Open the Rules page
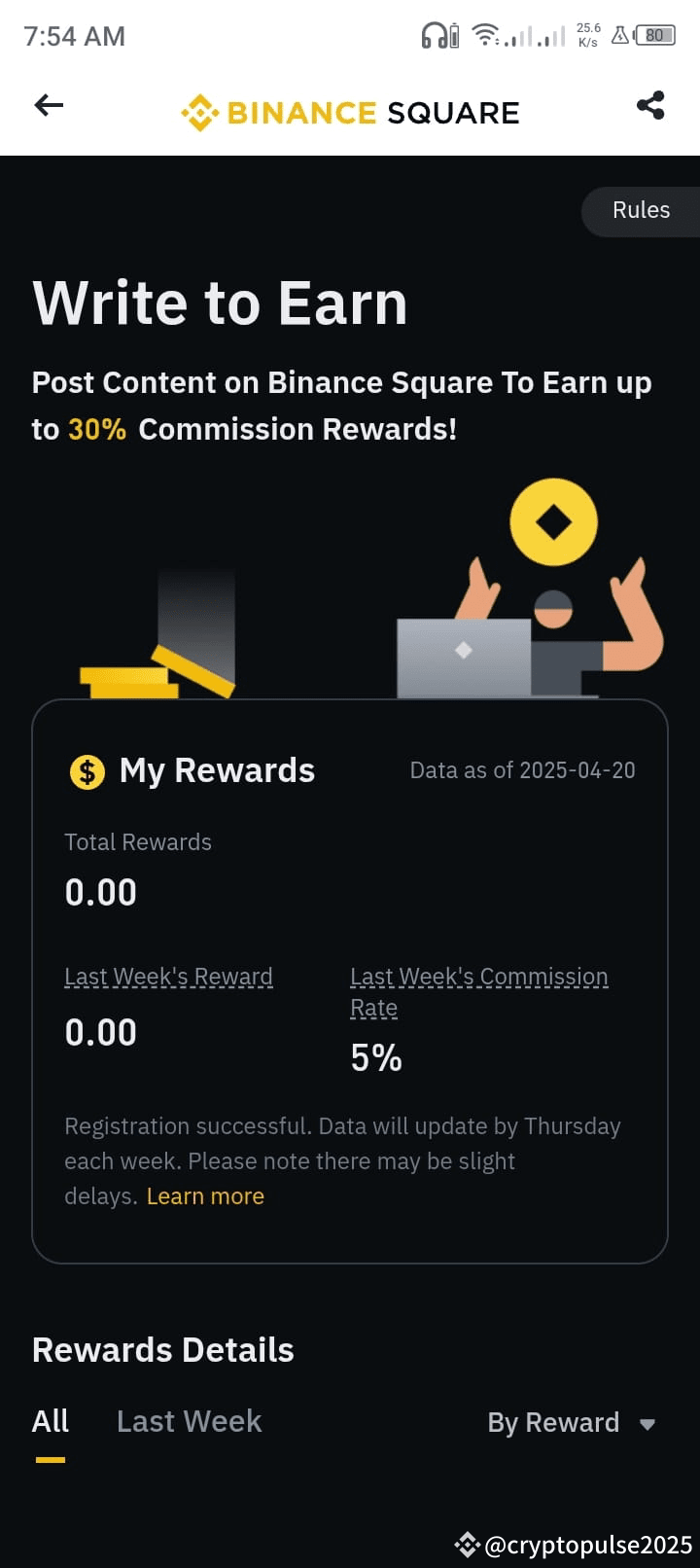Screen dimensions: 700x1568 (640, 210)
